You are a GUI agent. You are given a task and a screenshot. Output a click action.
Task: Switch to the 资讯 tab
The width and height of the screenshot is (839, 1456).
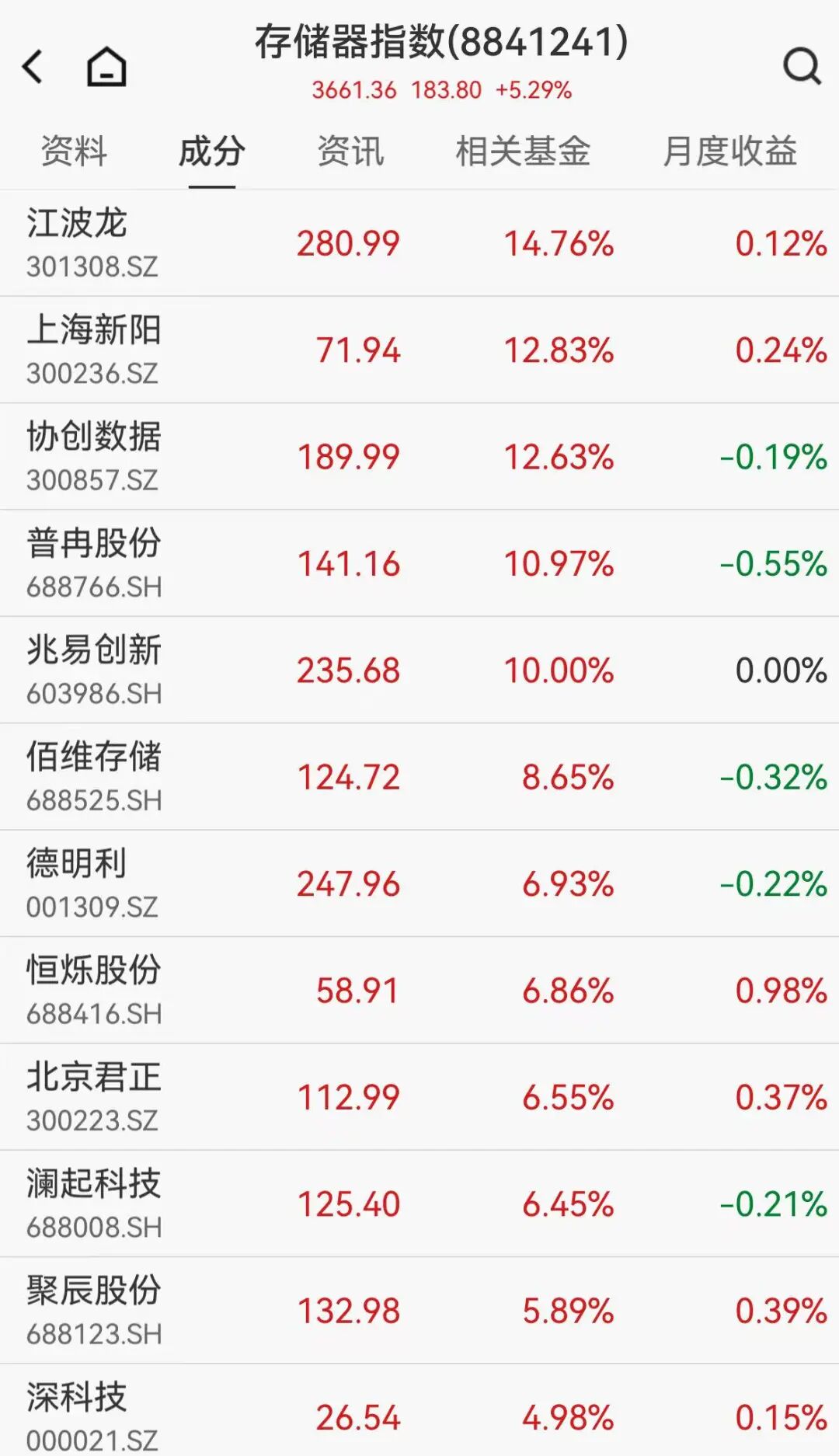[x=350, y=153]
